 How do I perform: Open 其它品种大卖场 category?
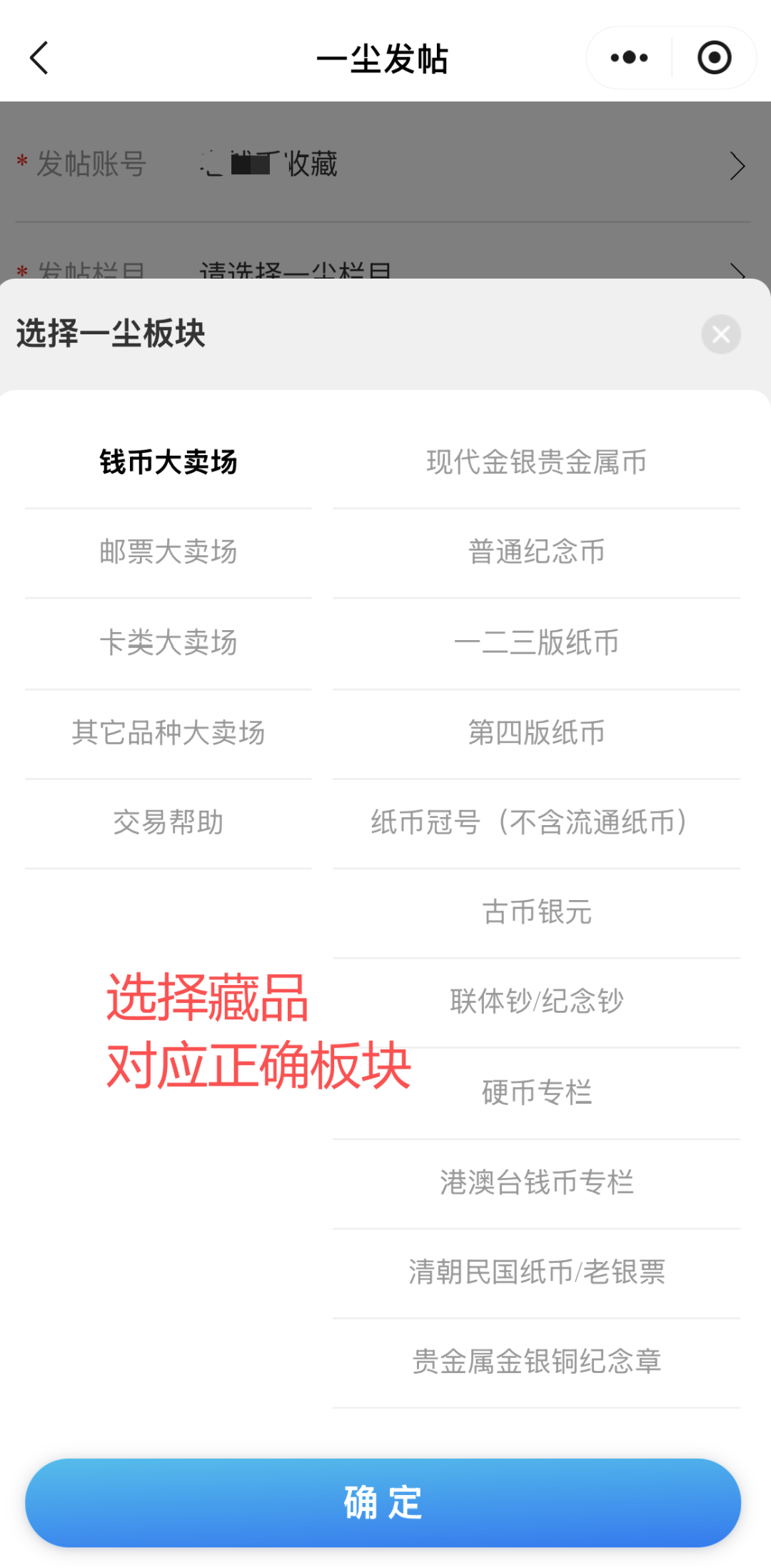[x=168, y=732]
